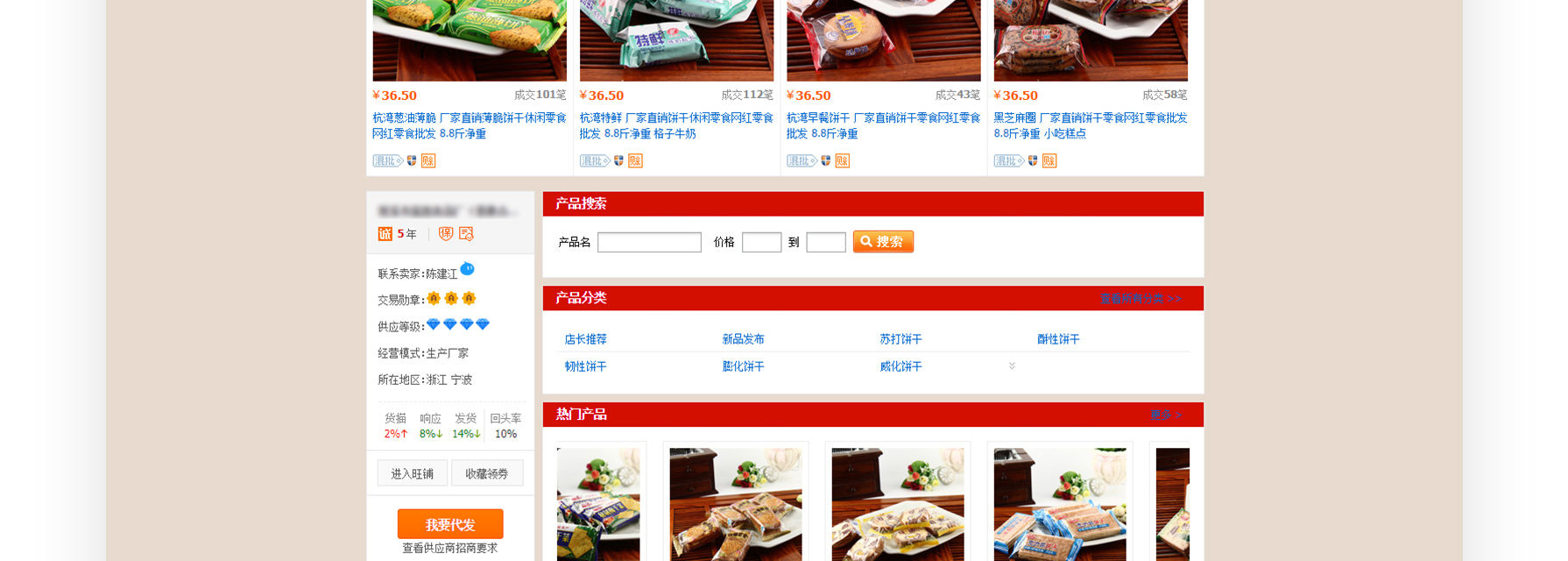Tap the orange 搜索 button
The height and width of the screenshot is (561, 1568).
pos(883,241)
